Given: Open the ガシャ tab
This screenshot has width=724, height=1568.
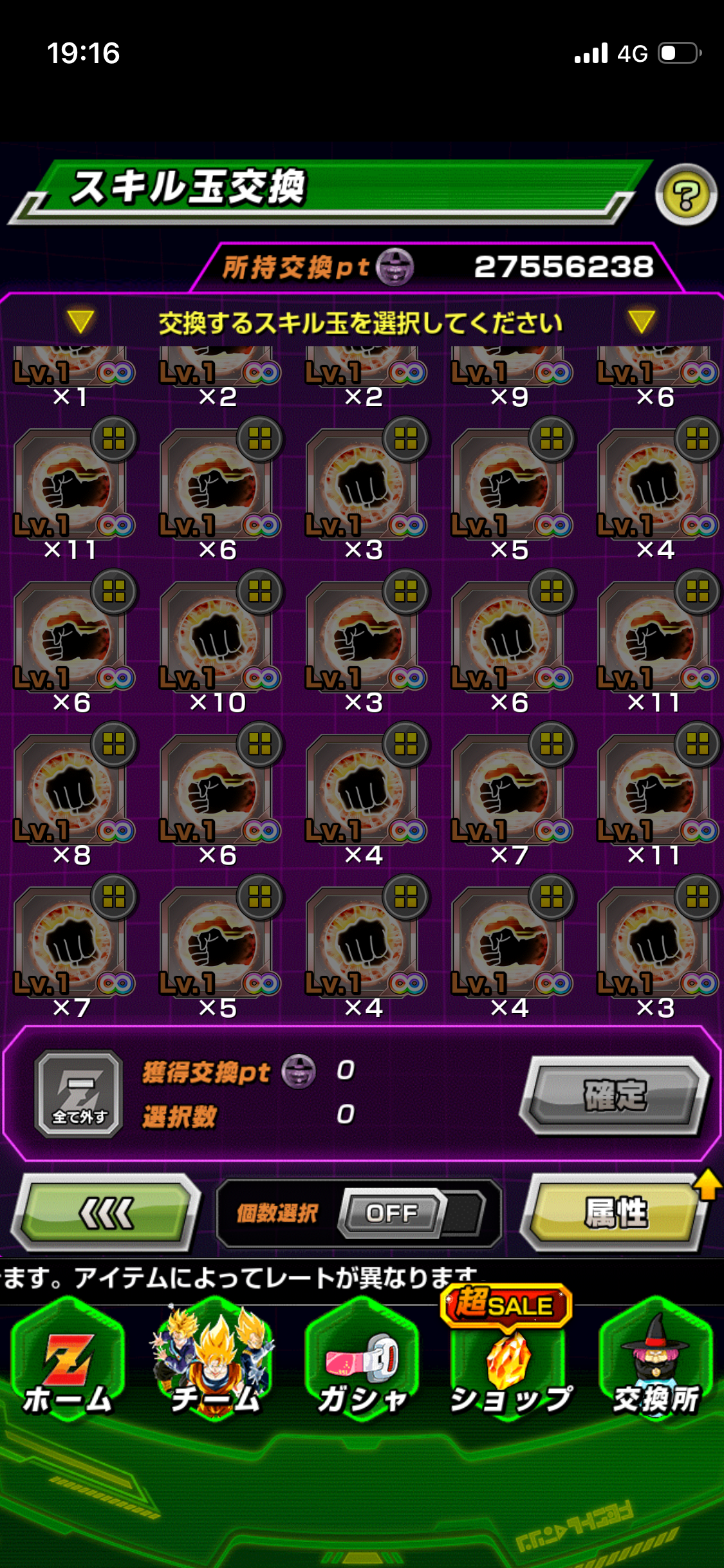Looking at the screenshot, I should pos(362,1365).
